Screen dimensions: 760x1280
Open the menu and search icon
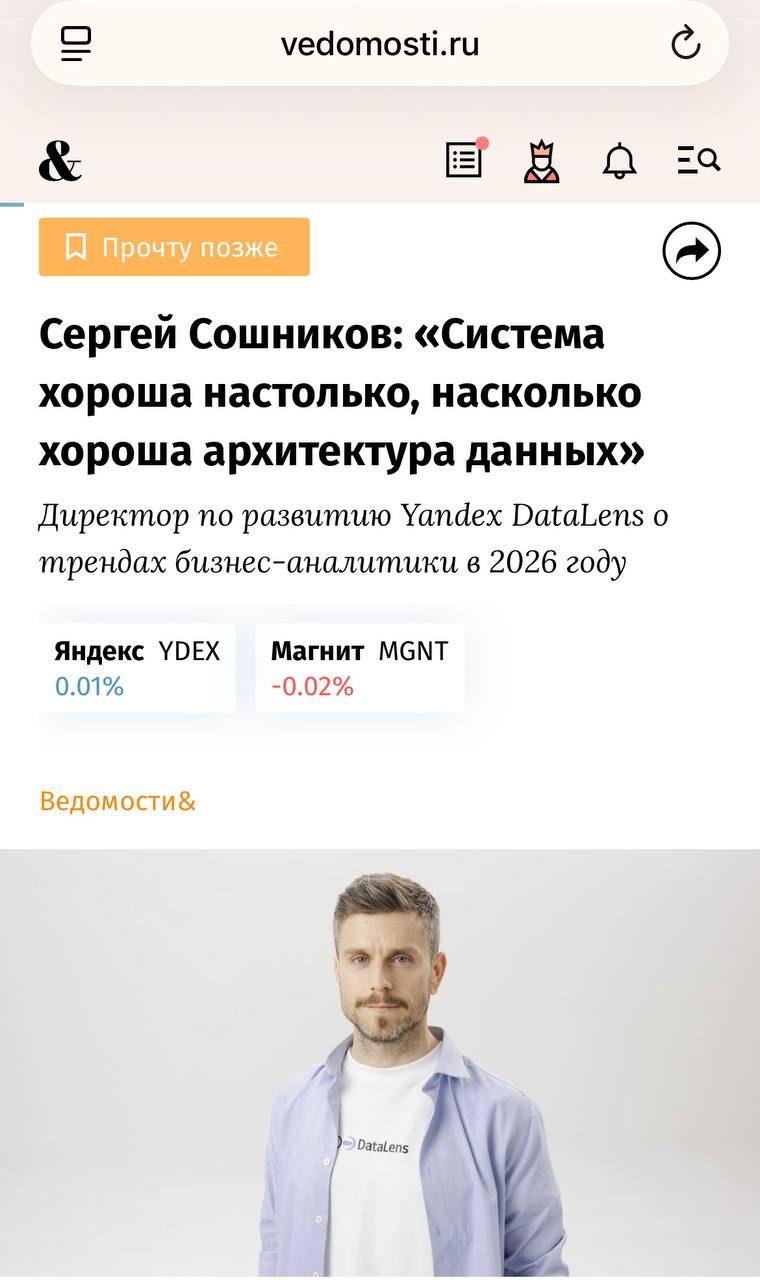[698, 160]
